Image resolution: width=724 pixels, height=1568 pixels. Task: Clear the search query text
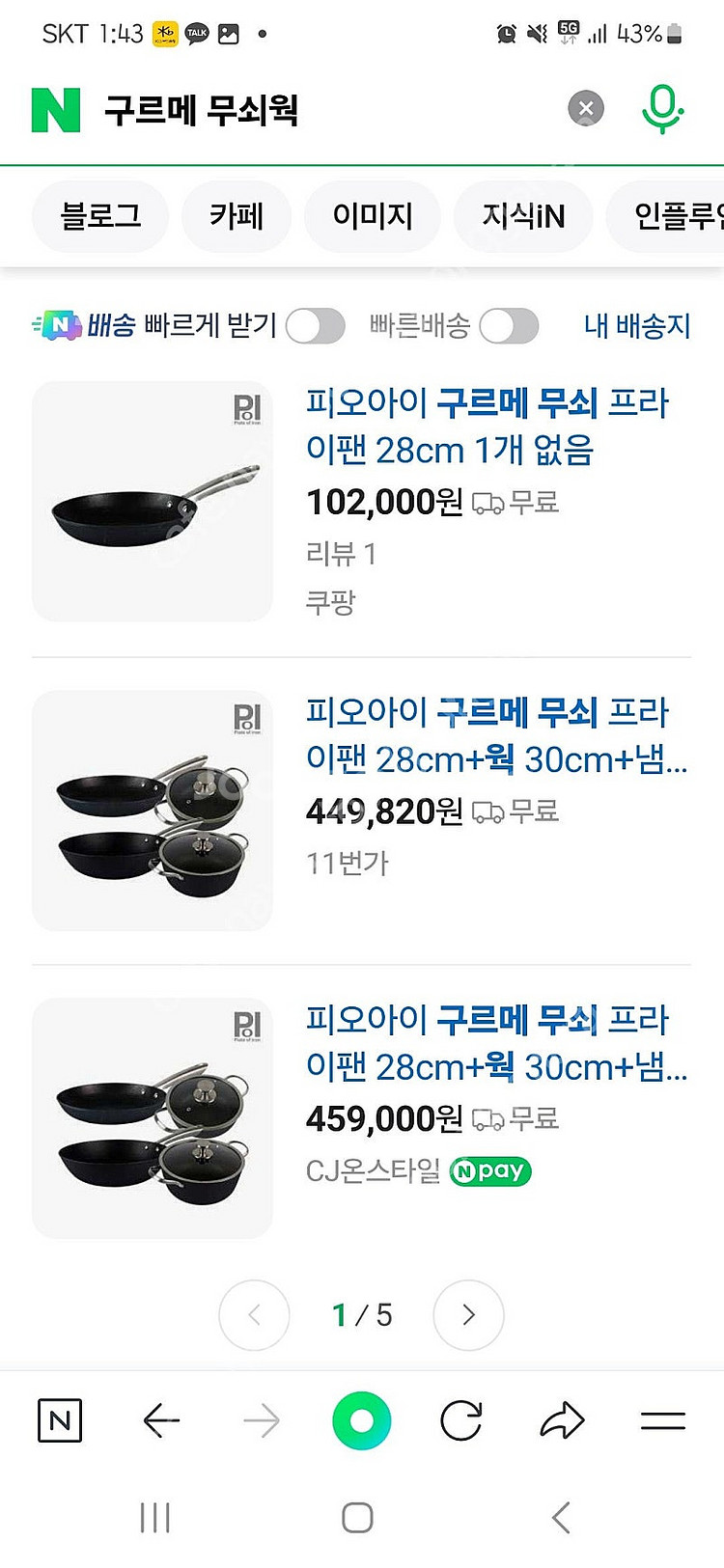585,108
